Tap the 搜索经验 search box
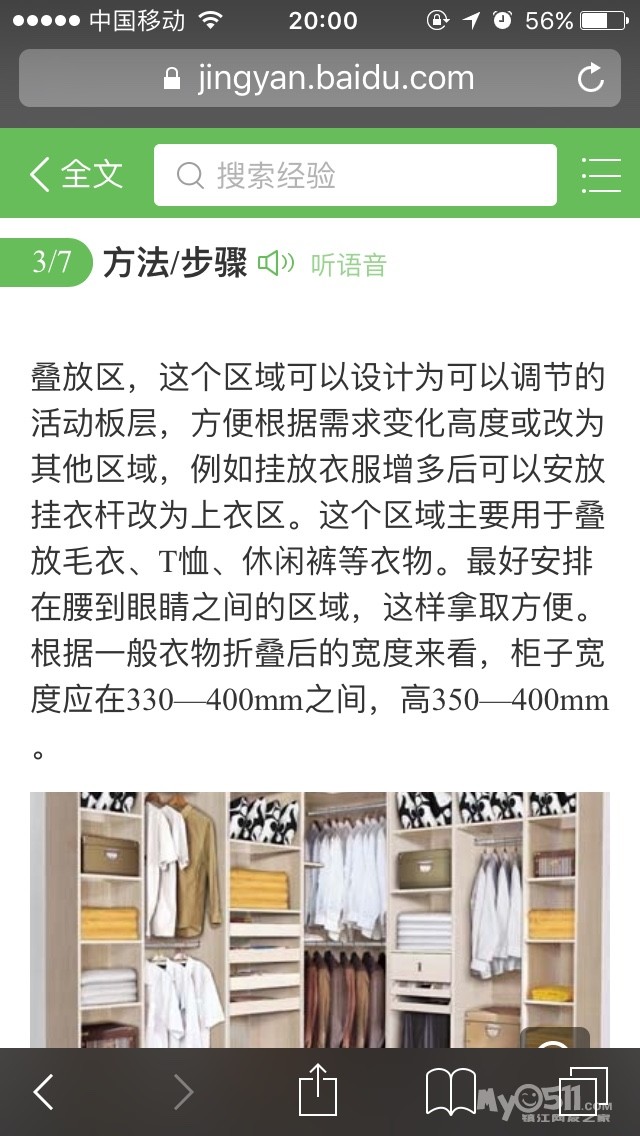The image size is (640, 1136). pyautogui.click(x=355, y=175)
